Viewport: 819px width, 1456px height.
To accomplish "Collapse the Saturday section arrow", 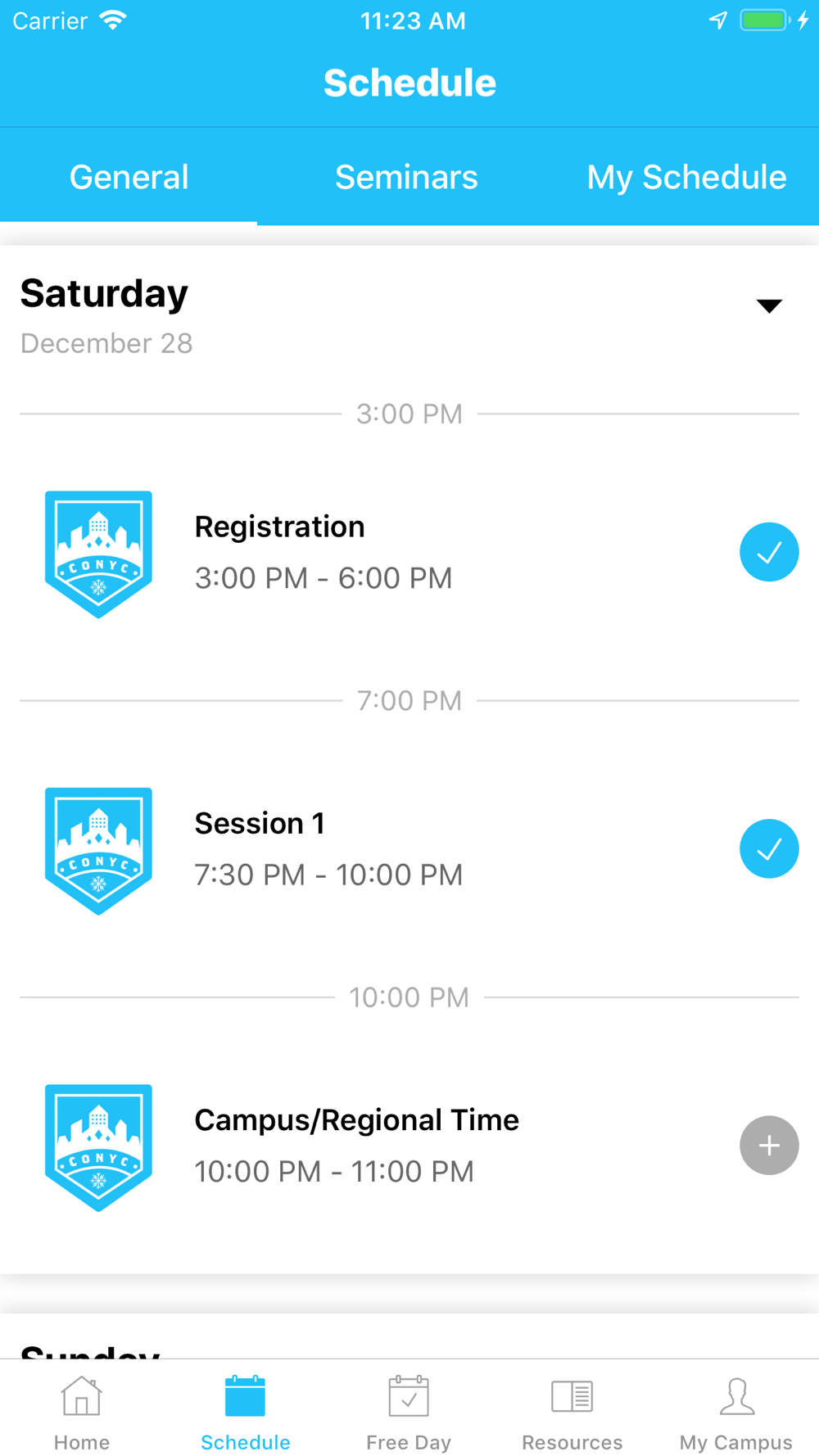I will [769, 306].
